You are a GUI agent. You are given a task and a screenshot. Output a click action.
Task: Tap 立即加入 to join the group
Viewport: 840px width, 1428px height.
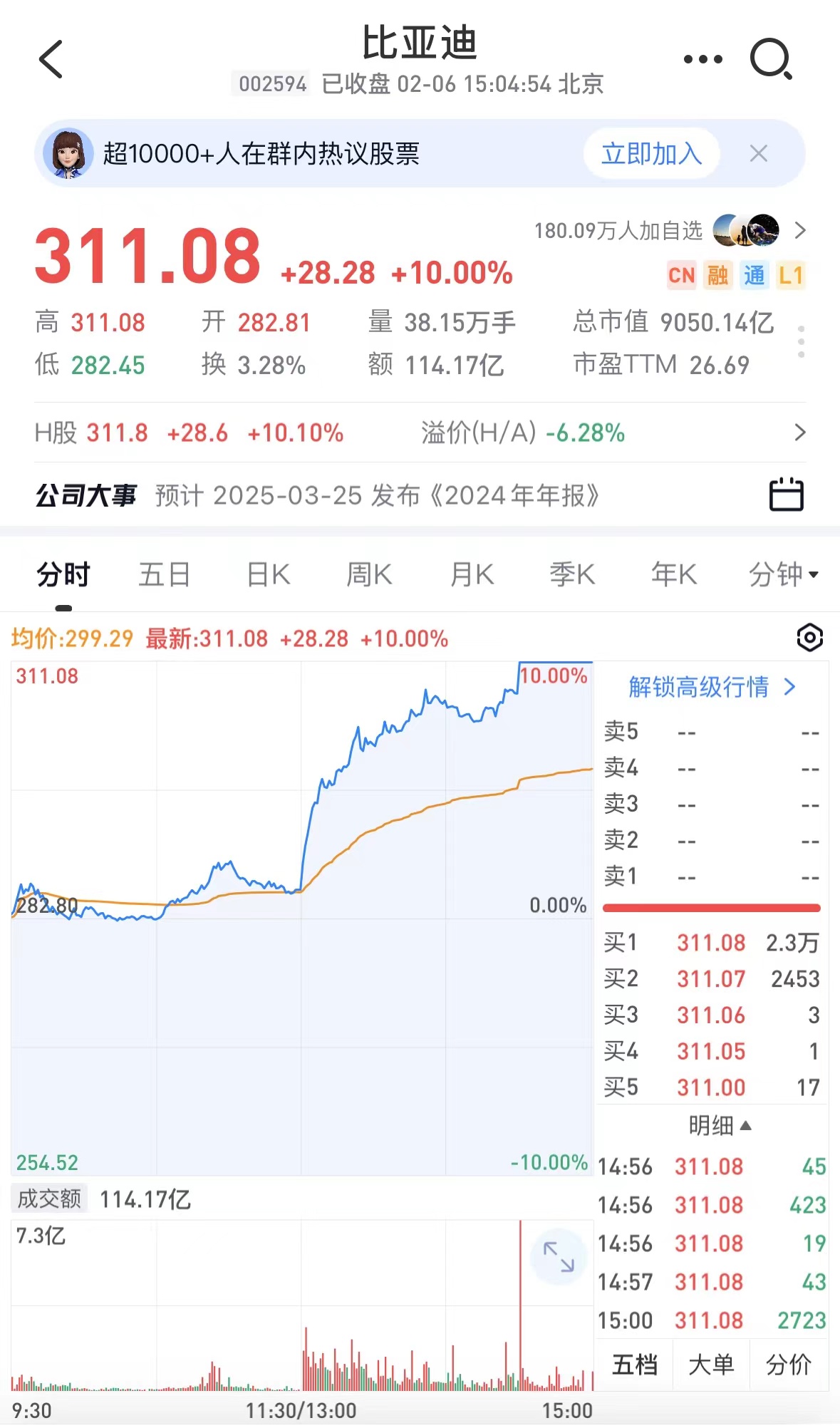[x=651, y=153]
